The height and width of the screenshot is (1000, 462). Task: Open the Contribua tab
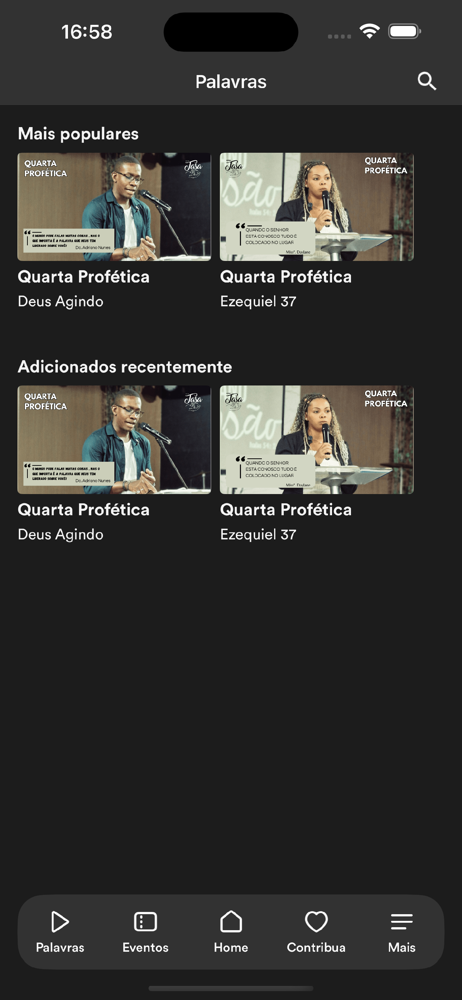(316, 932)
